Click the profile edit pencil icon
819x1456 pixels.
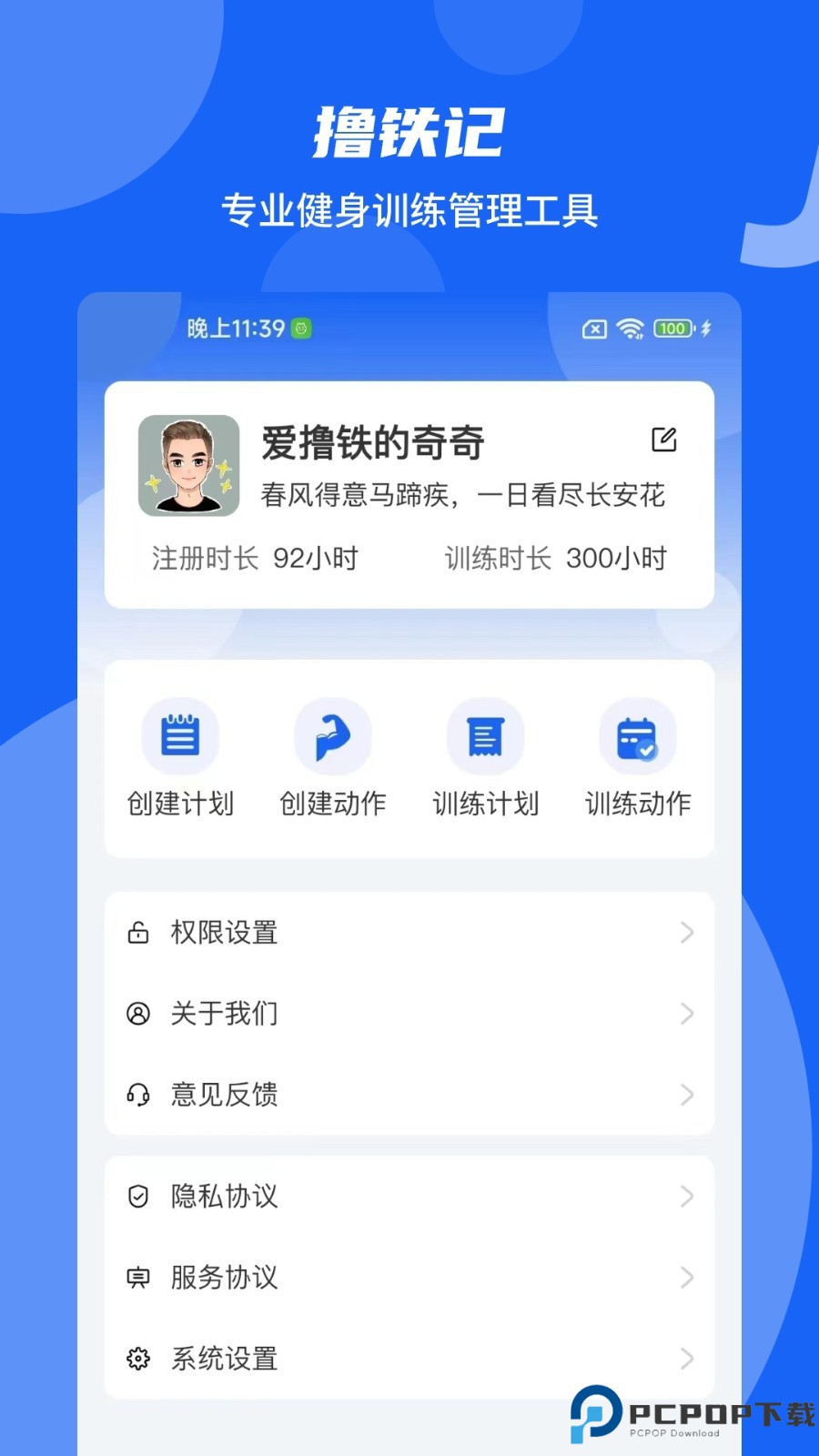pyautogui.click(x=665, y=440)
